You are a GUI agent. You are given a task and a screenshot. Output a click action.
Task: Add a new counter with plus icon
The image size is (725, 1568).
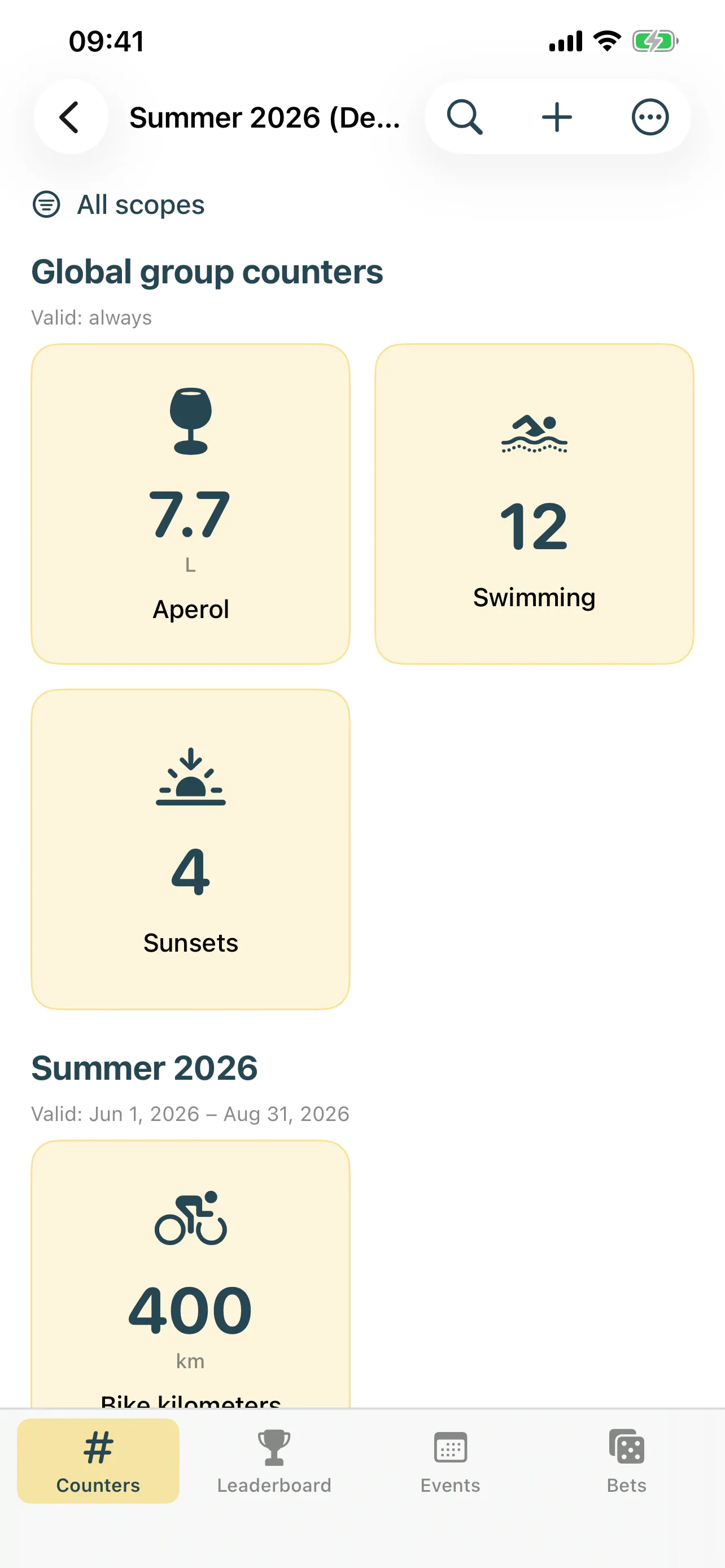click(x=557, y=117)
